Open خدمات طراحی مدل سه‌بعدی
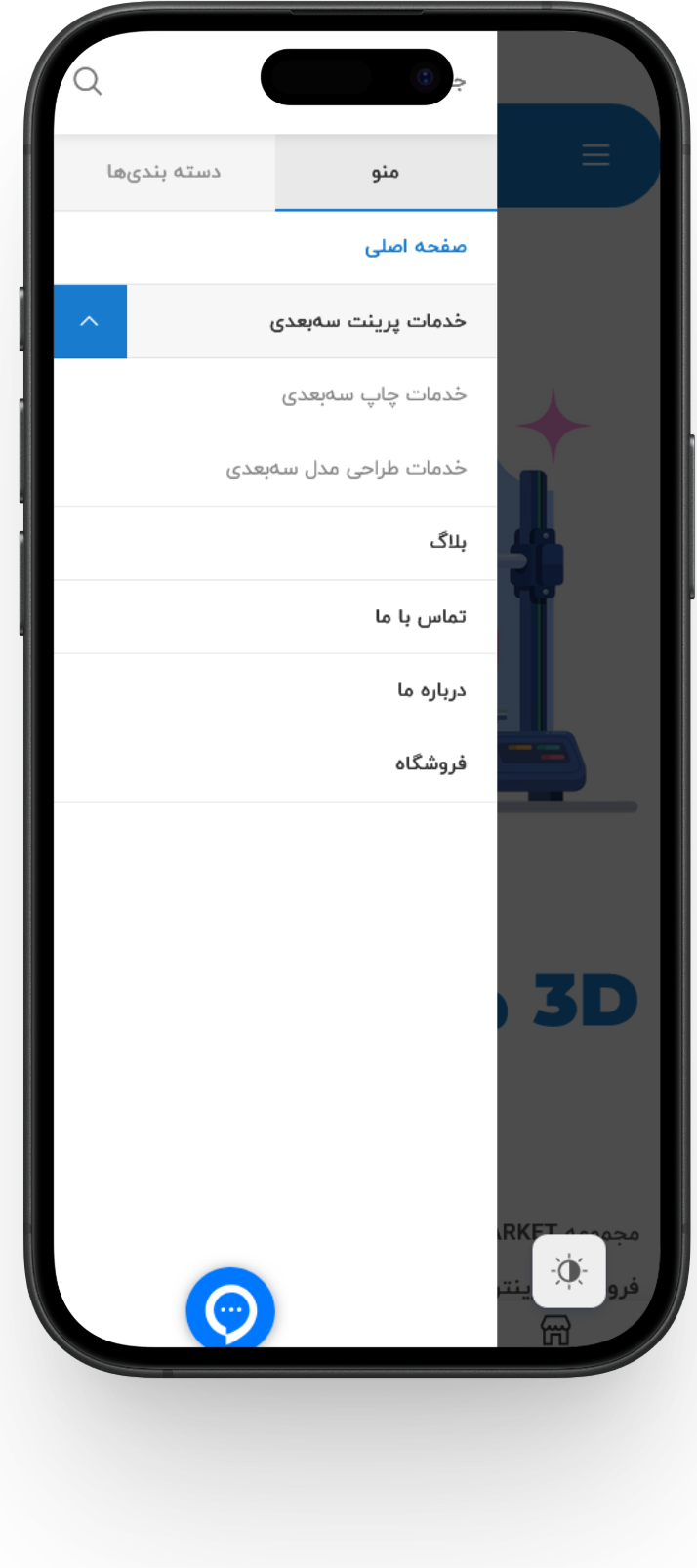Screen dimensions: 697x1568 point(346,469)
